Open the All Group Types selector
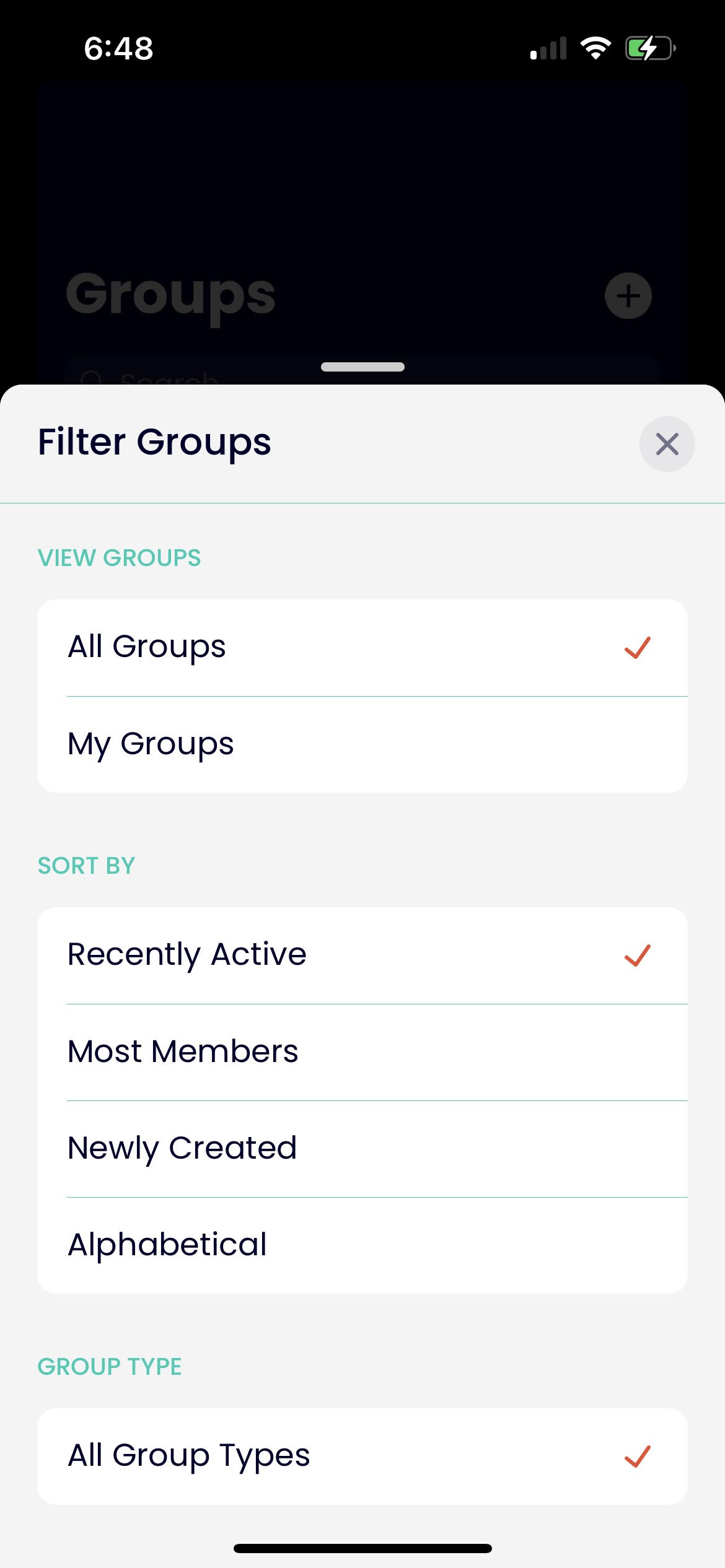This screenshot has height=1568, width=725. coord(190,1455)
